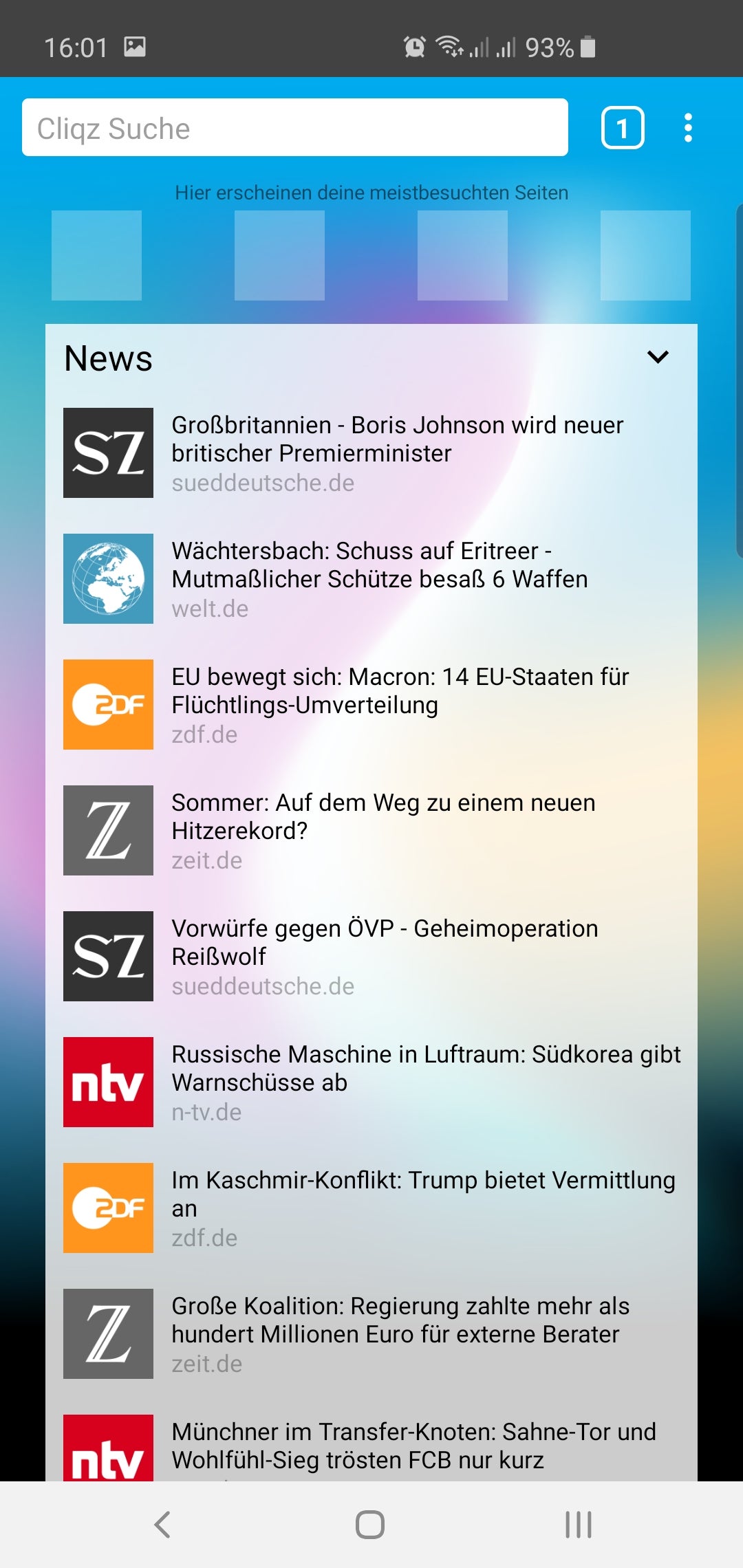Click the SZ icon next to the ÖVP story
The image size is (743, 1568).
(108, 957)
